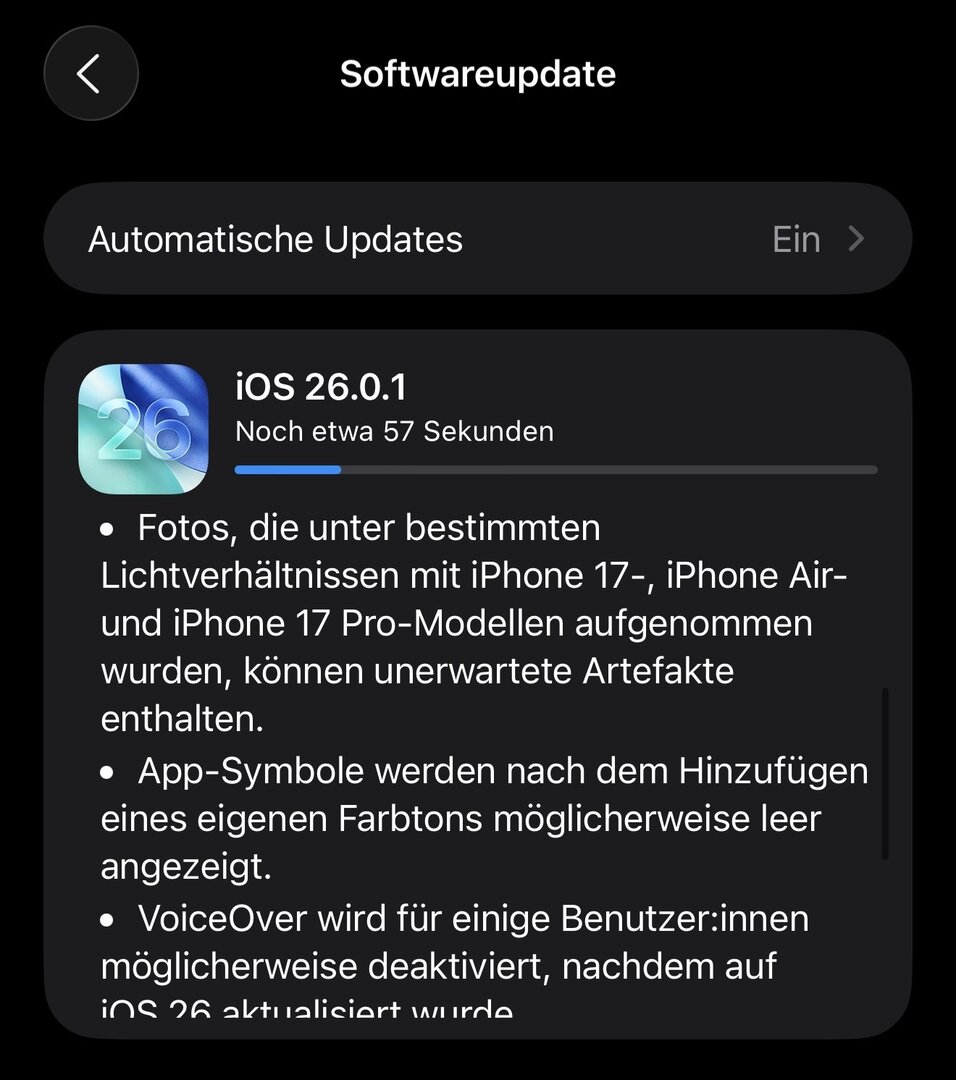Open Automatische Updates settings

coord(477,240)
